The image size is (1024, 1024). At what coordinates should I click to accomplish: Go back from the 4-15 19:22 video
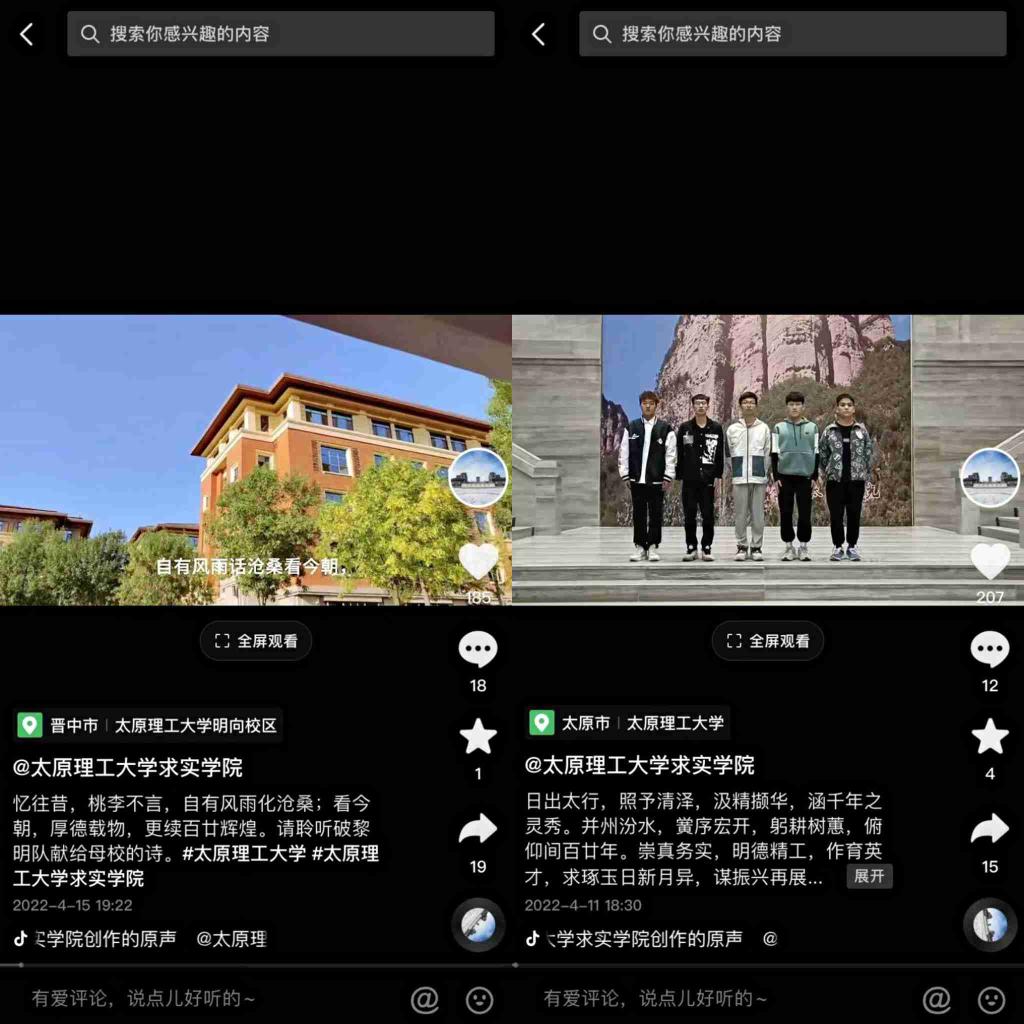coord(27,35)
